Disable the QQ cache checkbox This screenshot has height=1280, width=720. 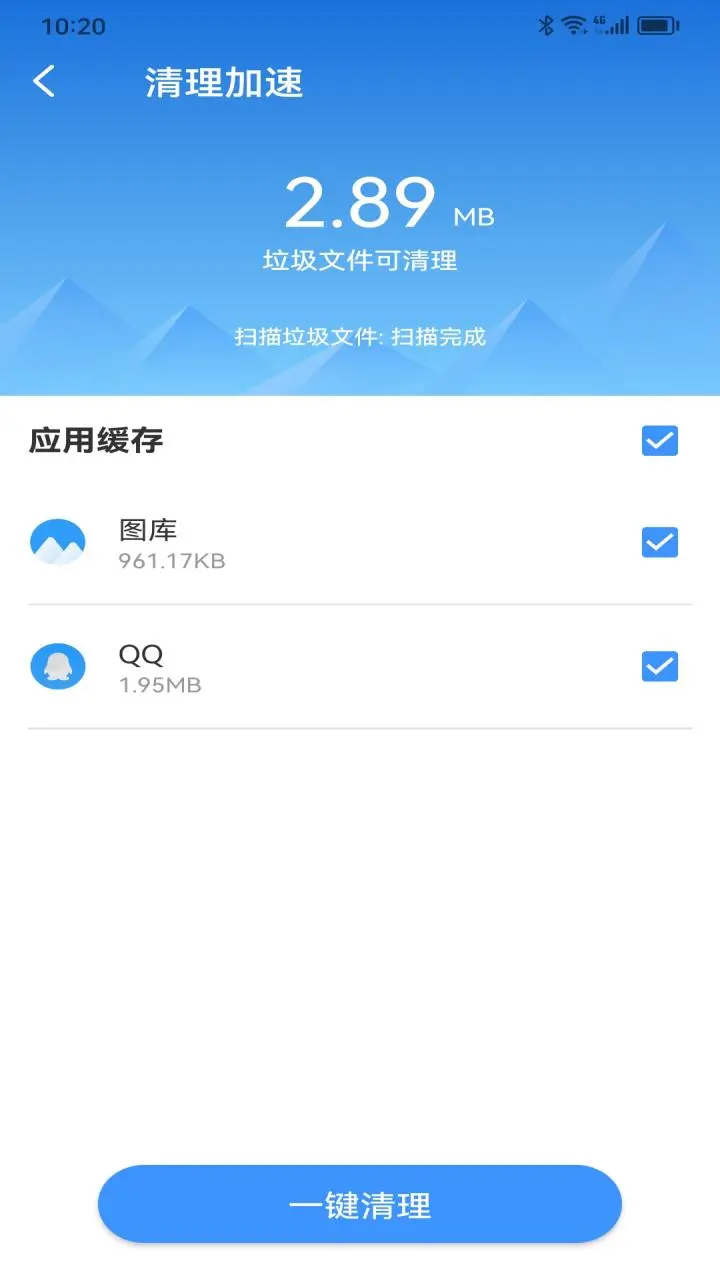click(659, 666)
